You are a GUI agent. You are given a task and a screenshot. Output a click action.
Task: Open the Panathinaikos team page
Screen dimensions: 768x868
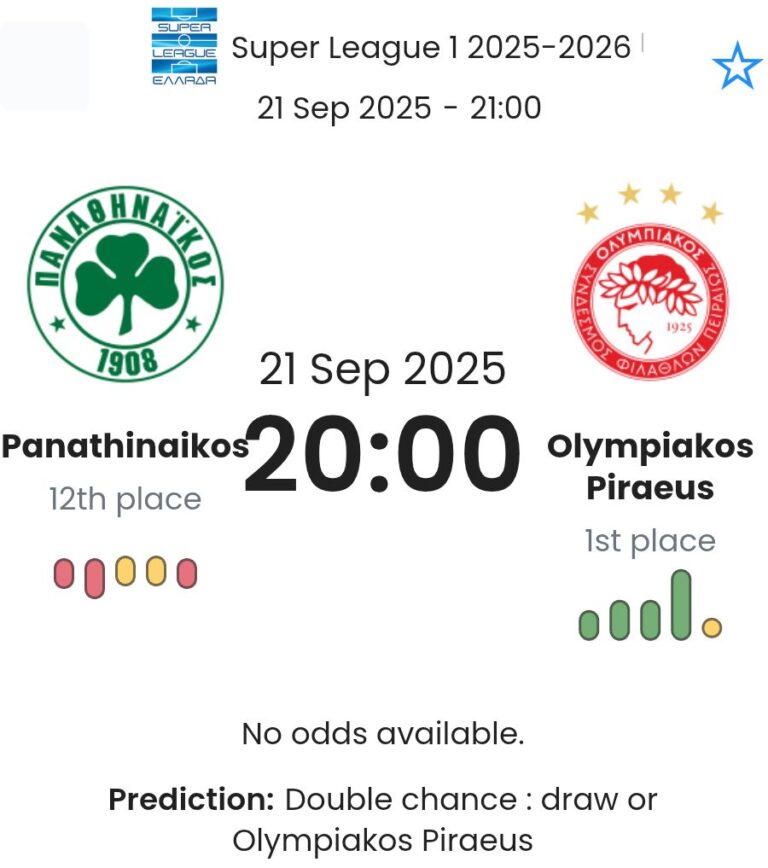(125, 446)
